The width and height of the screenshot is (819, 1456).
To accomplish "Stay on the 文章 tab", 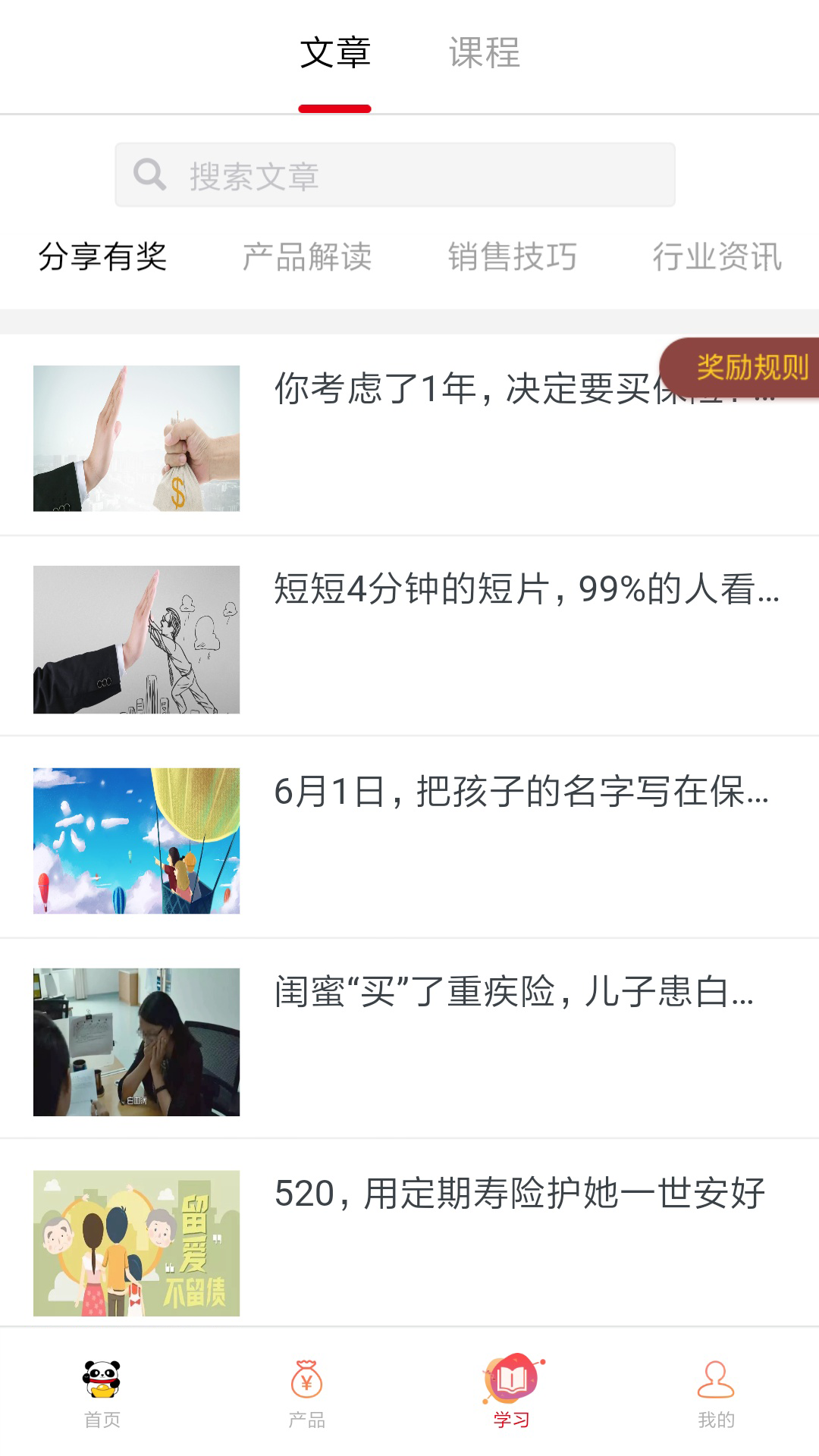I will (x=336, y=53).
